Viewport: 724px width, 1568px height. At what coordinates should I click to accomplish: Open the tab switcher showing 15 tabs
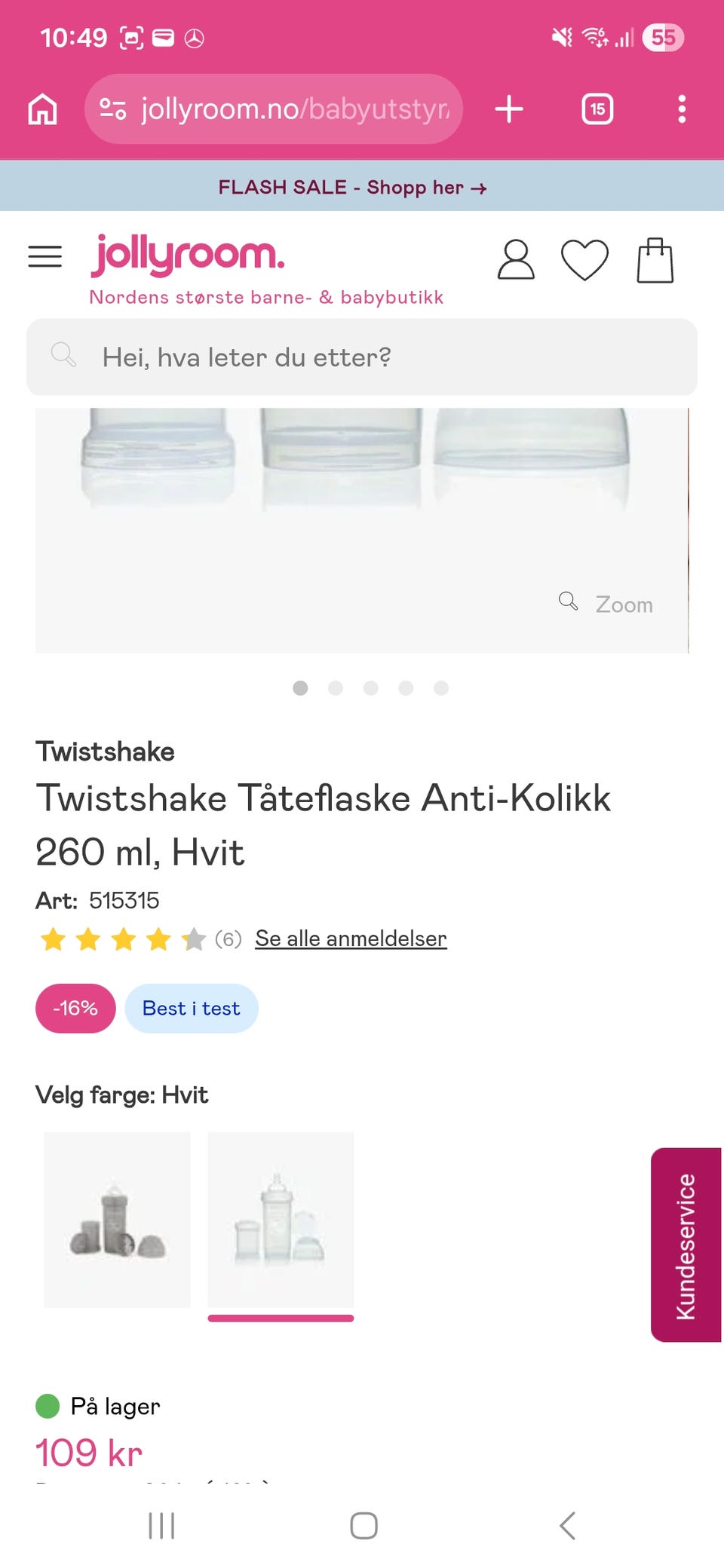(596, 109)
